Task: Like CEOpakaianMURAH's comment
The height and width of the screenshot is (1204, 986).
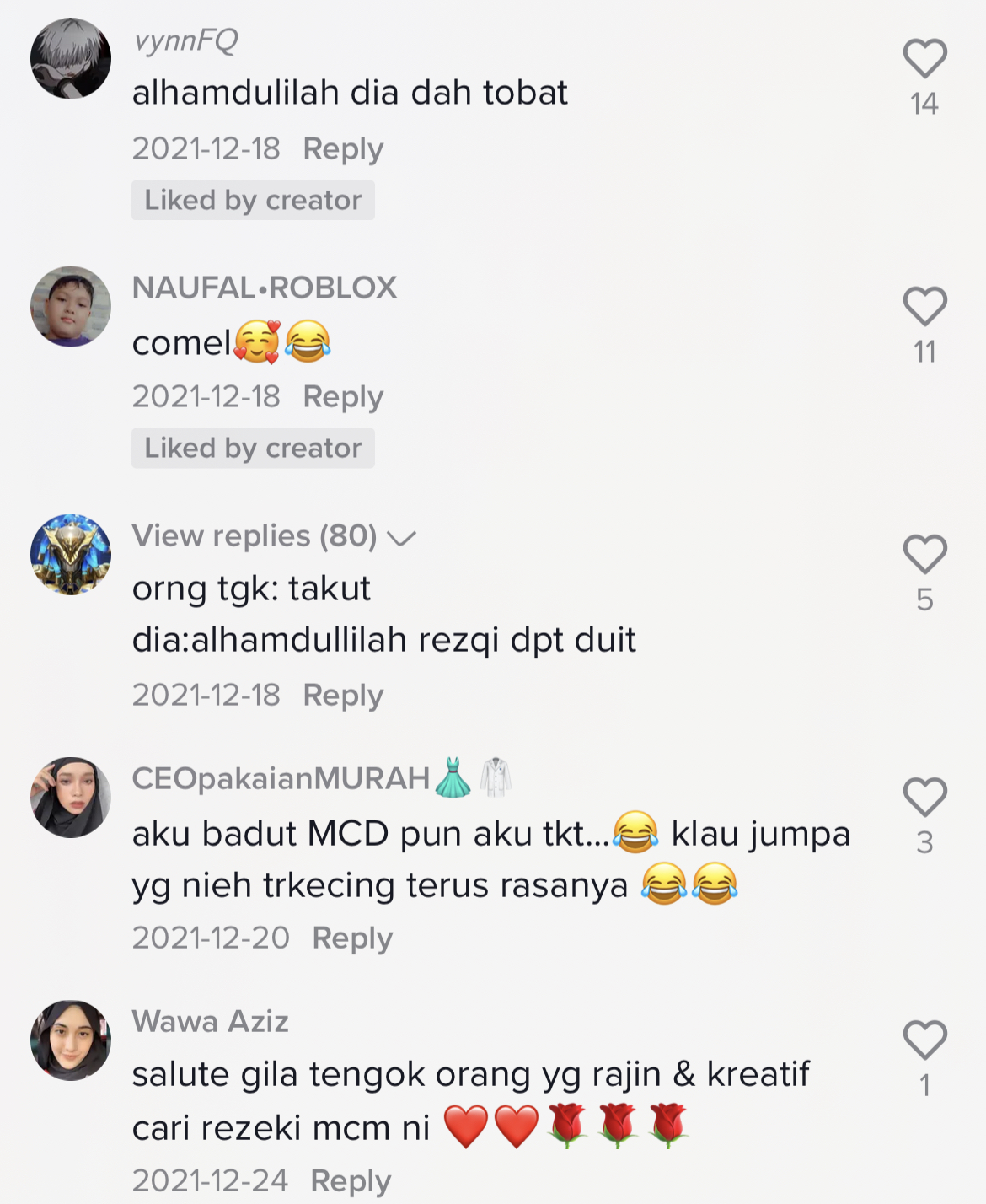Action: (x=924, y=798)
